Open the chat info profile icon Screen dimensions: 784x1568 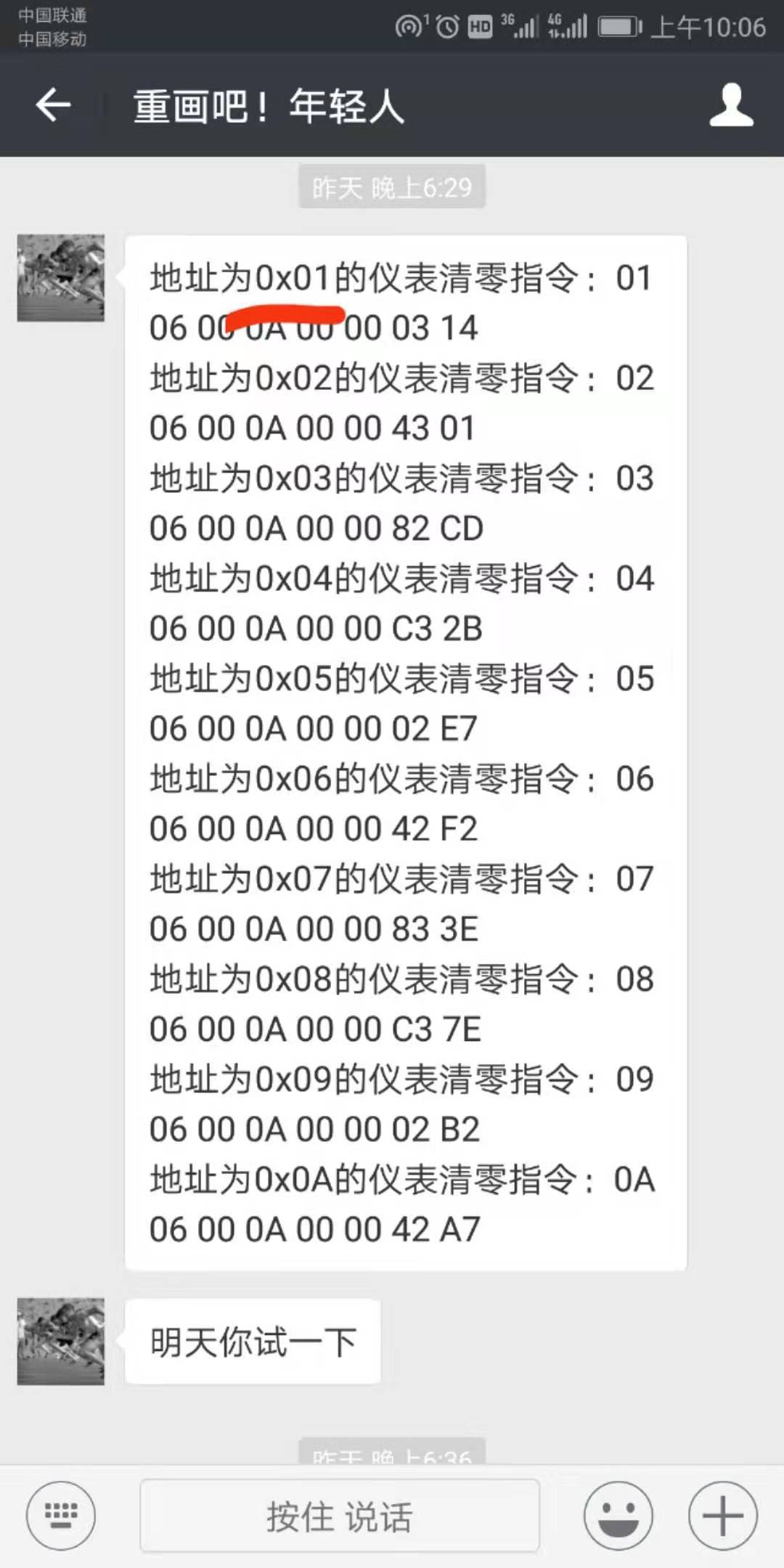[731, 105]
